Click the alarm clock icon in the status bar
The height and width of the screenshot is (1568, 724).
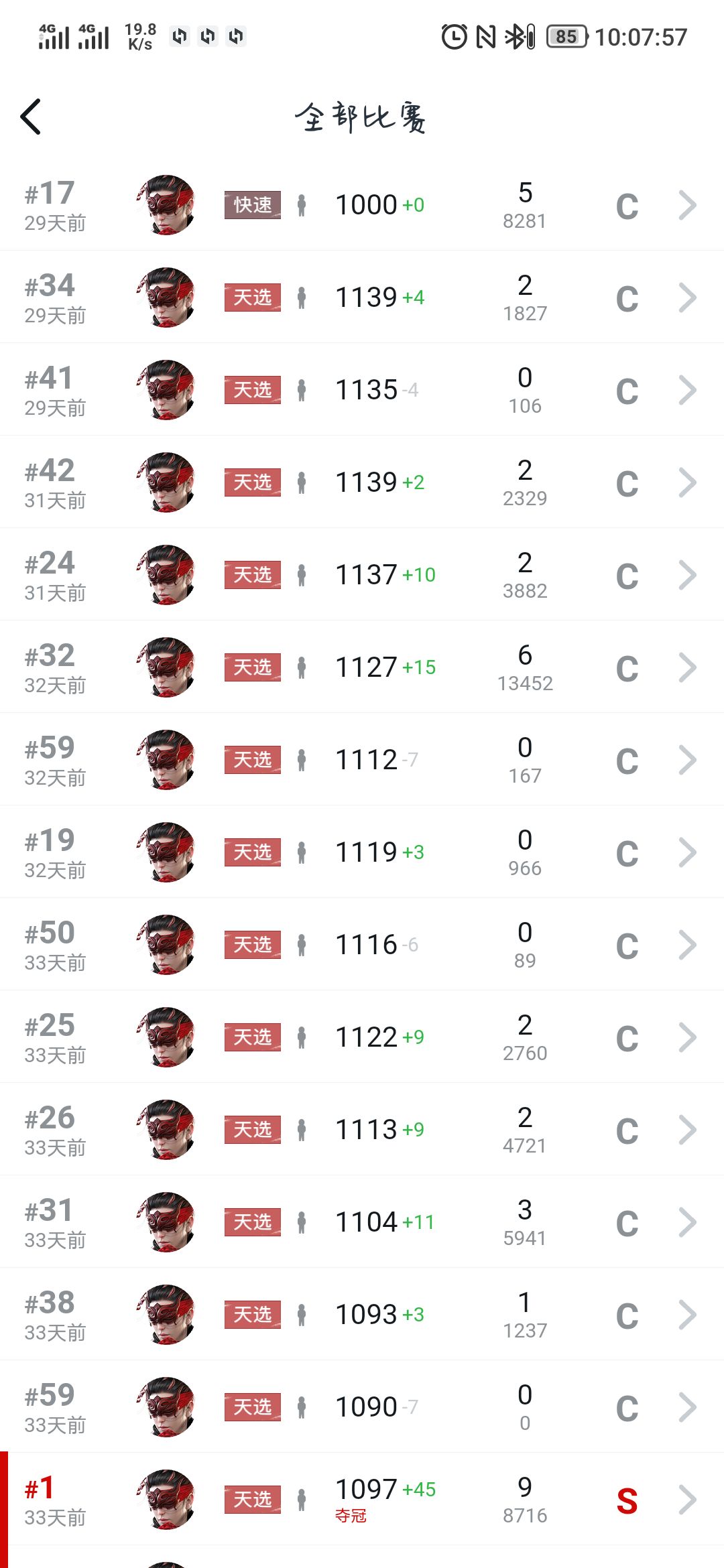453,36
